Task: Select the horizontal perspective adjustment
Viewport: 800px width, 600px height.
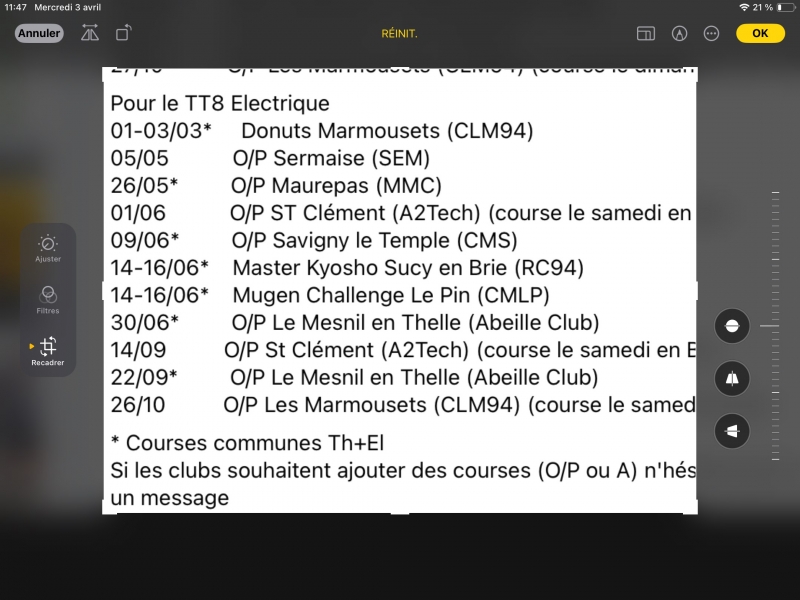Action: (x=732, y=431)
